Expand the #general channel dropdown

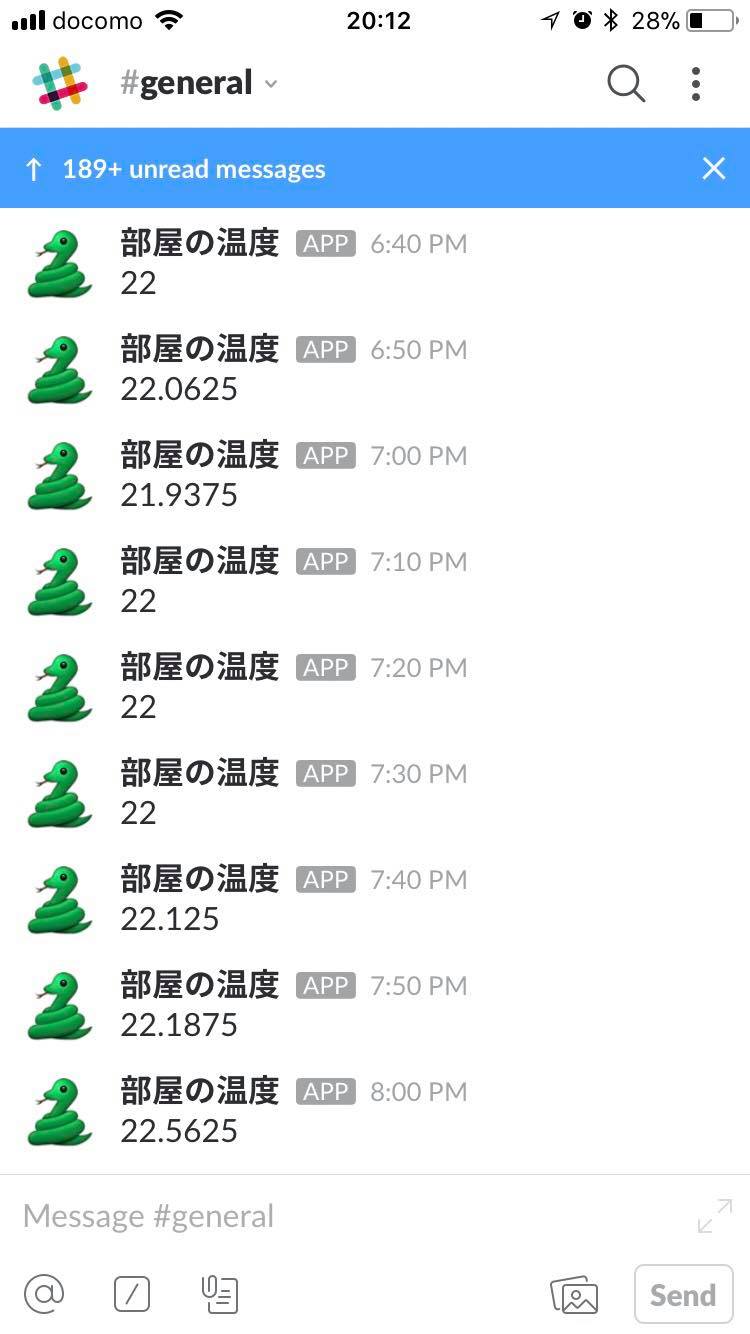coord(199,84)
